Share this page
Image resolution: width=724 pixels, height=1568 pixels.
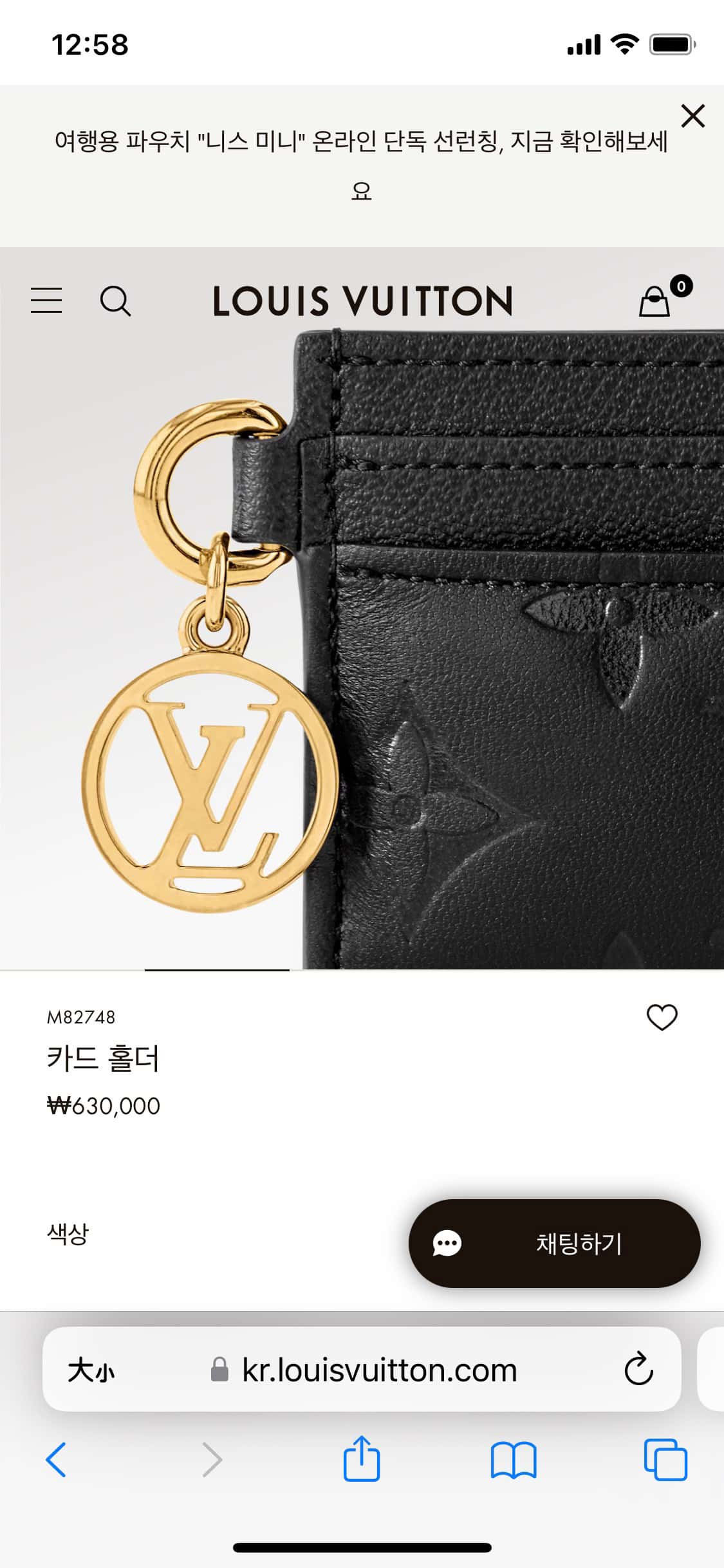point(362,1459)
